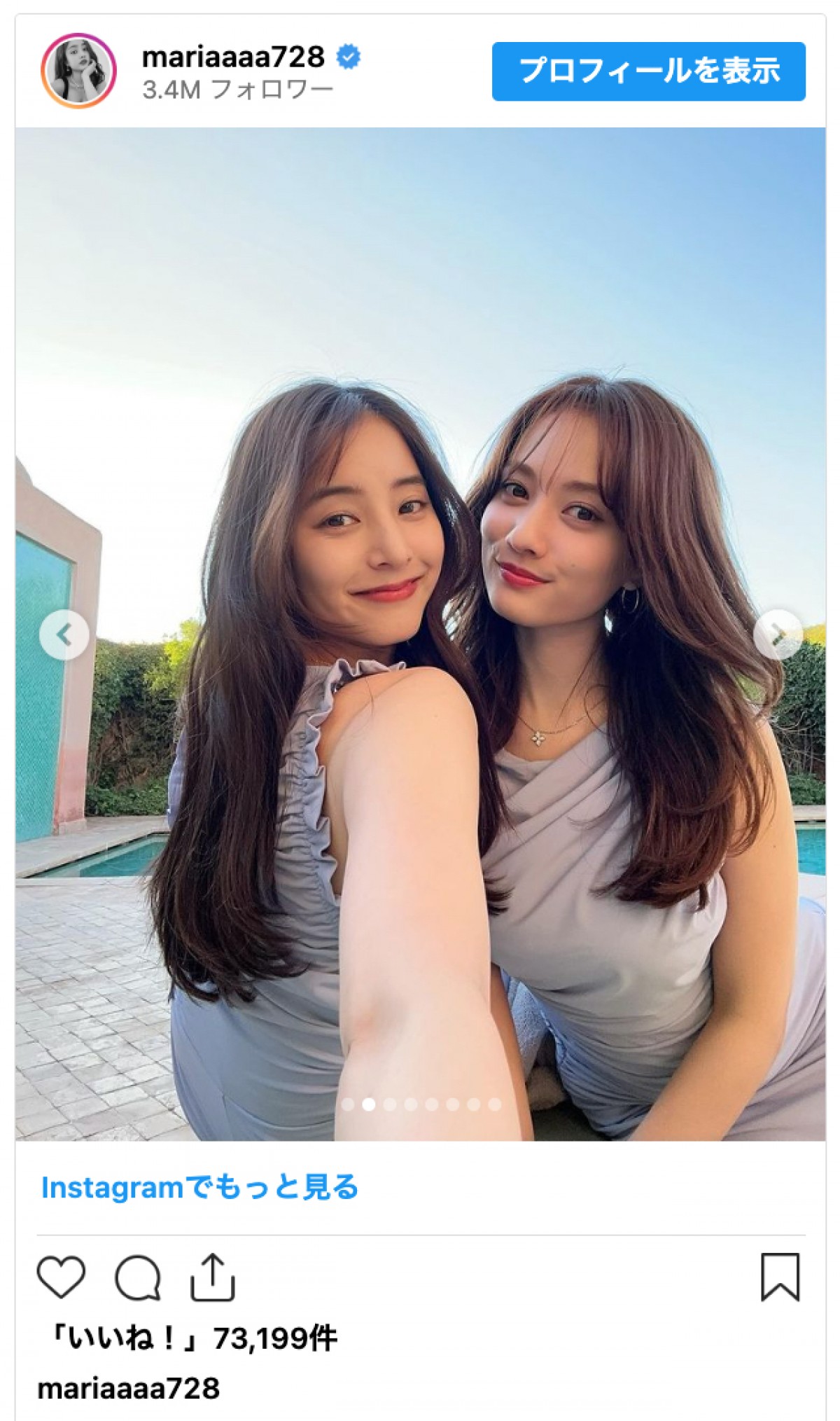The height and width of the screenshot is (1421, 840).
Task: Share this post
Action: (212, 1277)
